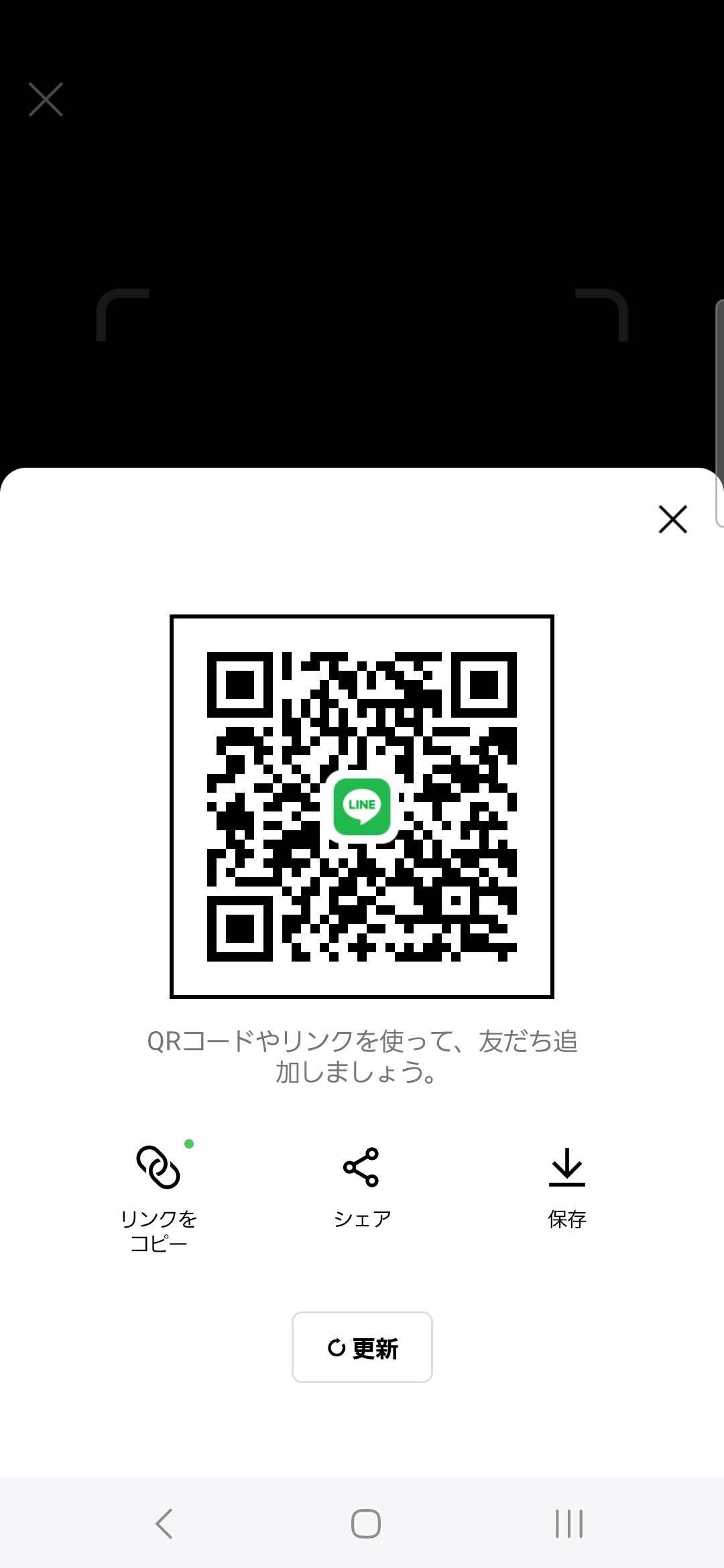Dismiss the My QR code sheet
The image size is (724, 1568).
672,519
